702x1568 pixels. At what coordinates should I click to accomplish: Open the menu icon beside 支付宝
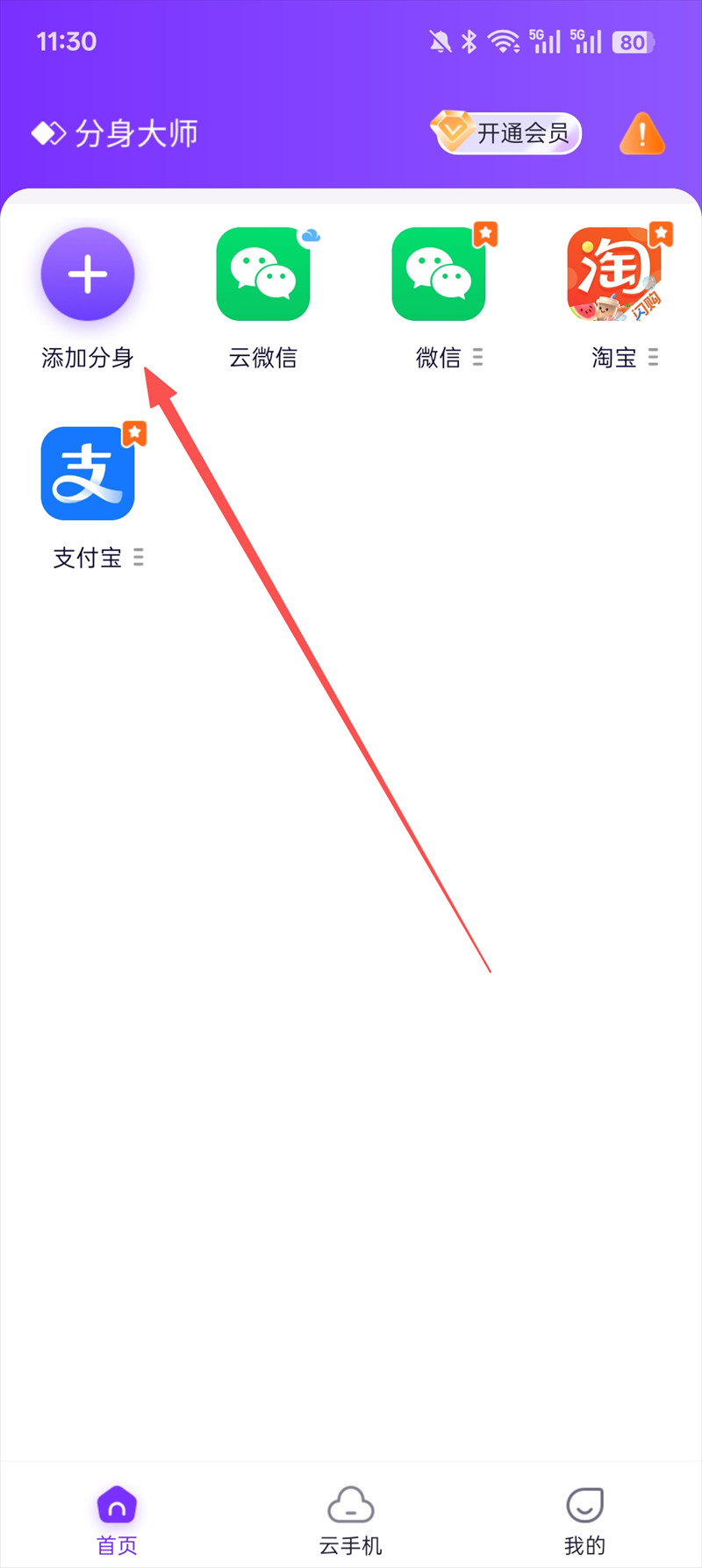[x=139, y=557]
